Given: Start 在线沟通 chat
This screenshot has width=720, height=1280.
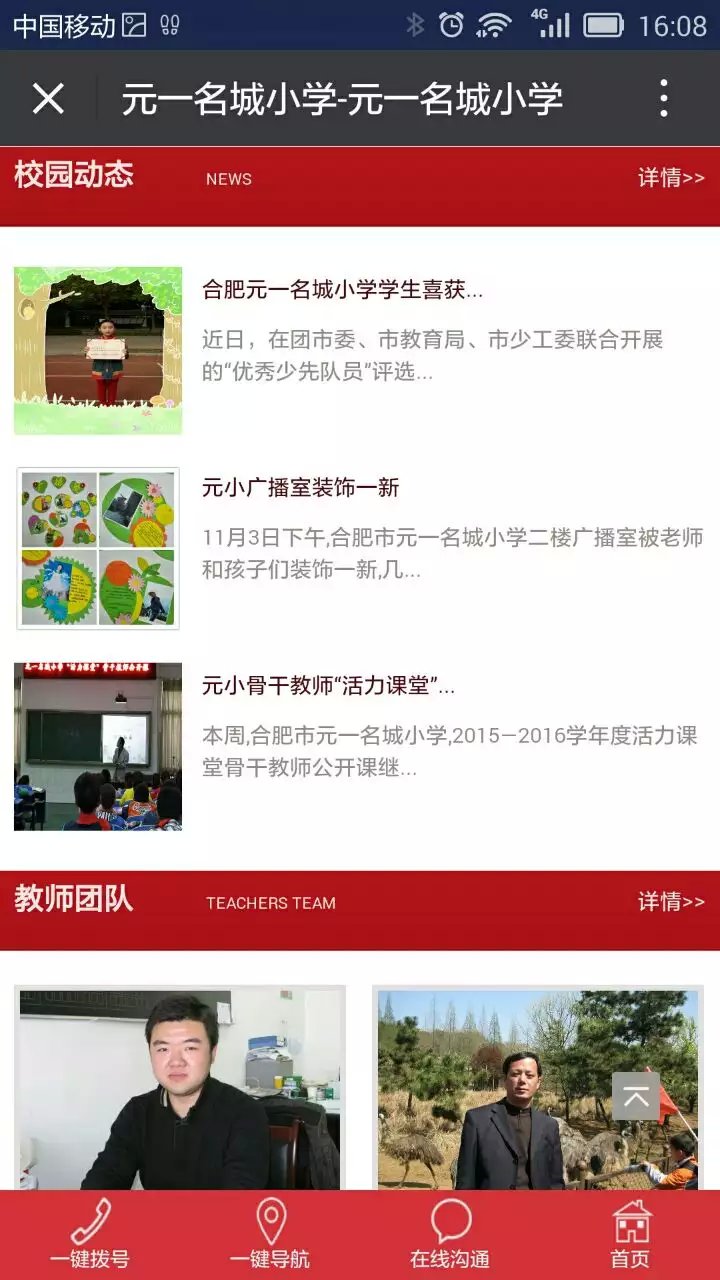Looking at the screenshot, I should tap(450, 1235).
